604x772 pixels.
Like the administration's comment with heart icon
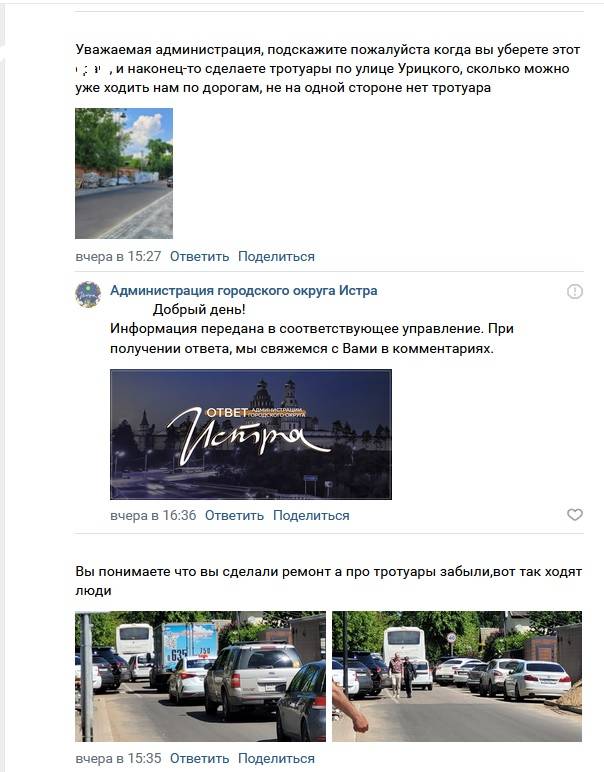pyautogui.click(x=574, y=515)
